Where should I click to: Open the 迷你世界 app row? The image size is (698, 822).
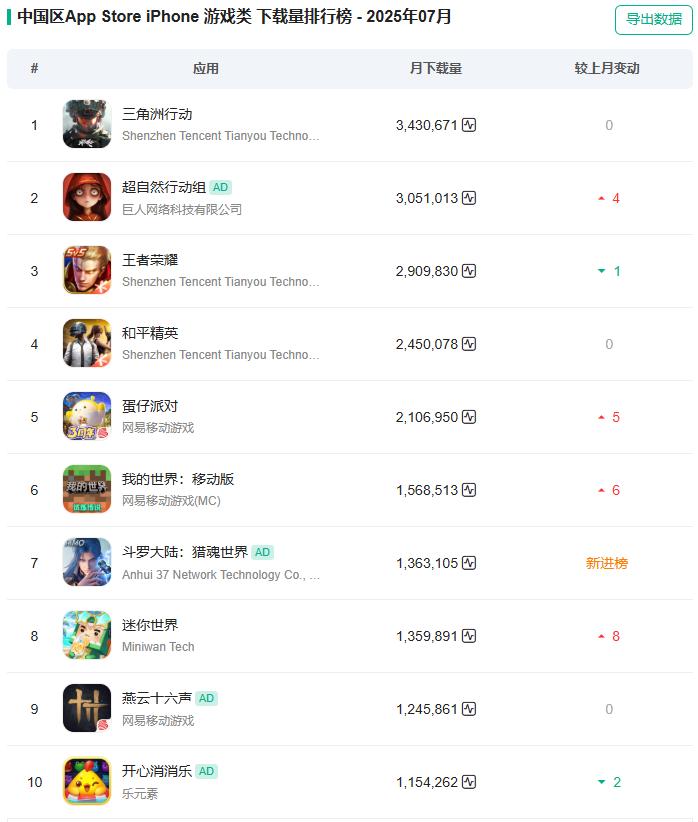[150, 625]
